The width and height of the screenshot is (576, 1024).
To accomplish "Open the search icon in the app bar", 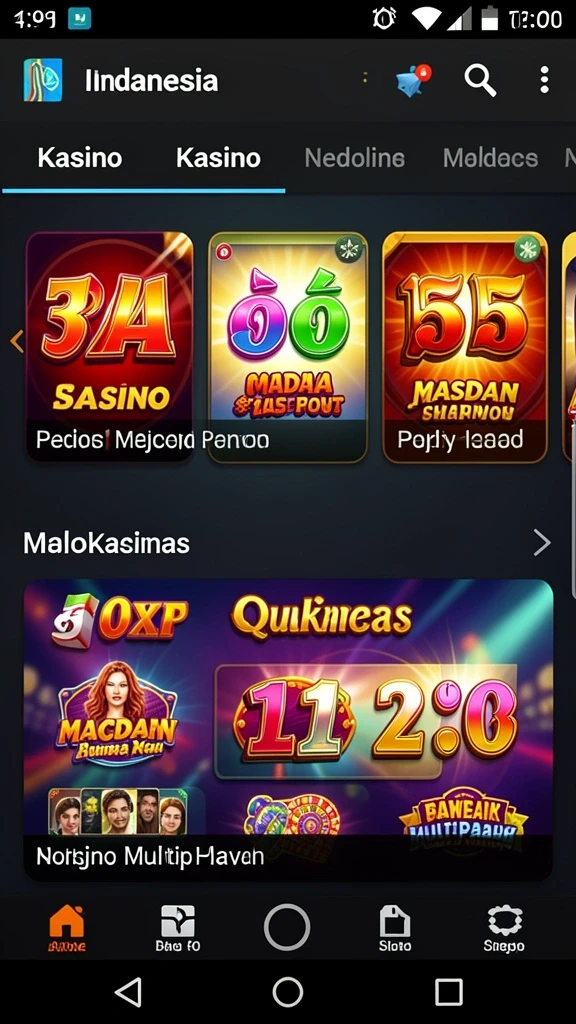I will (480, 80).
